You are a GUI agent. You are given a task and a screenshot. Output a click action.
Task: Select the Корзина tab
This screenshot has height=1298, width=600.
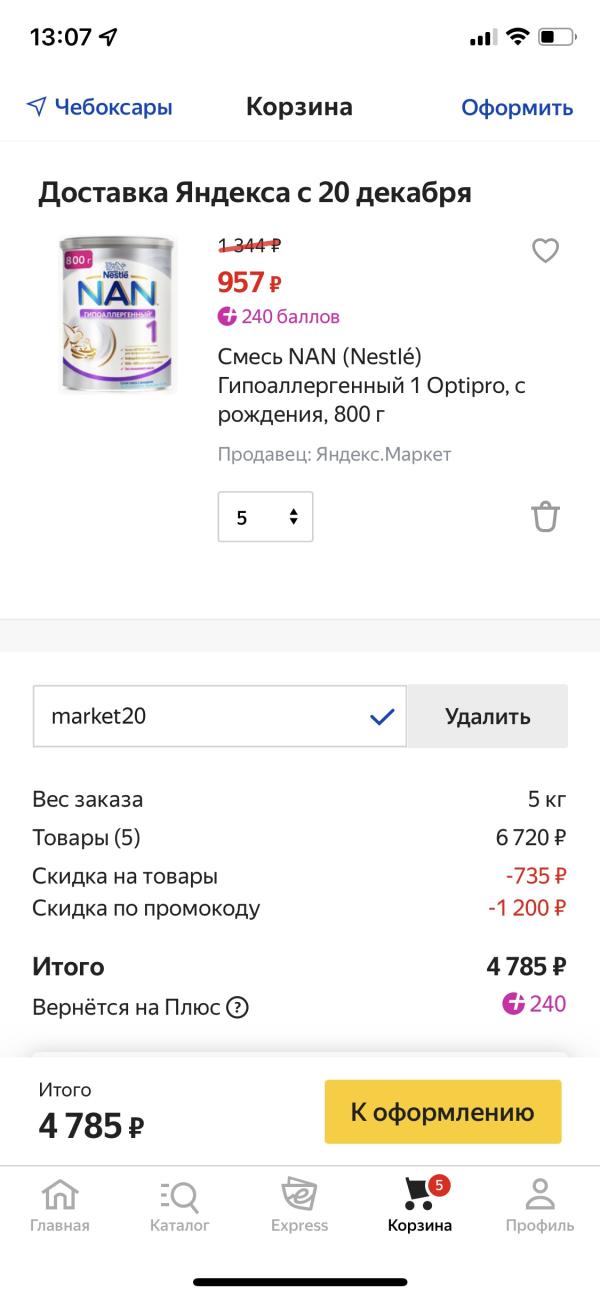click(x=420, y=1205)
